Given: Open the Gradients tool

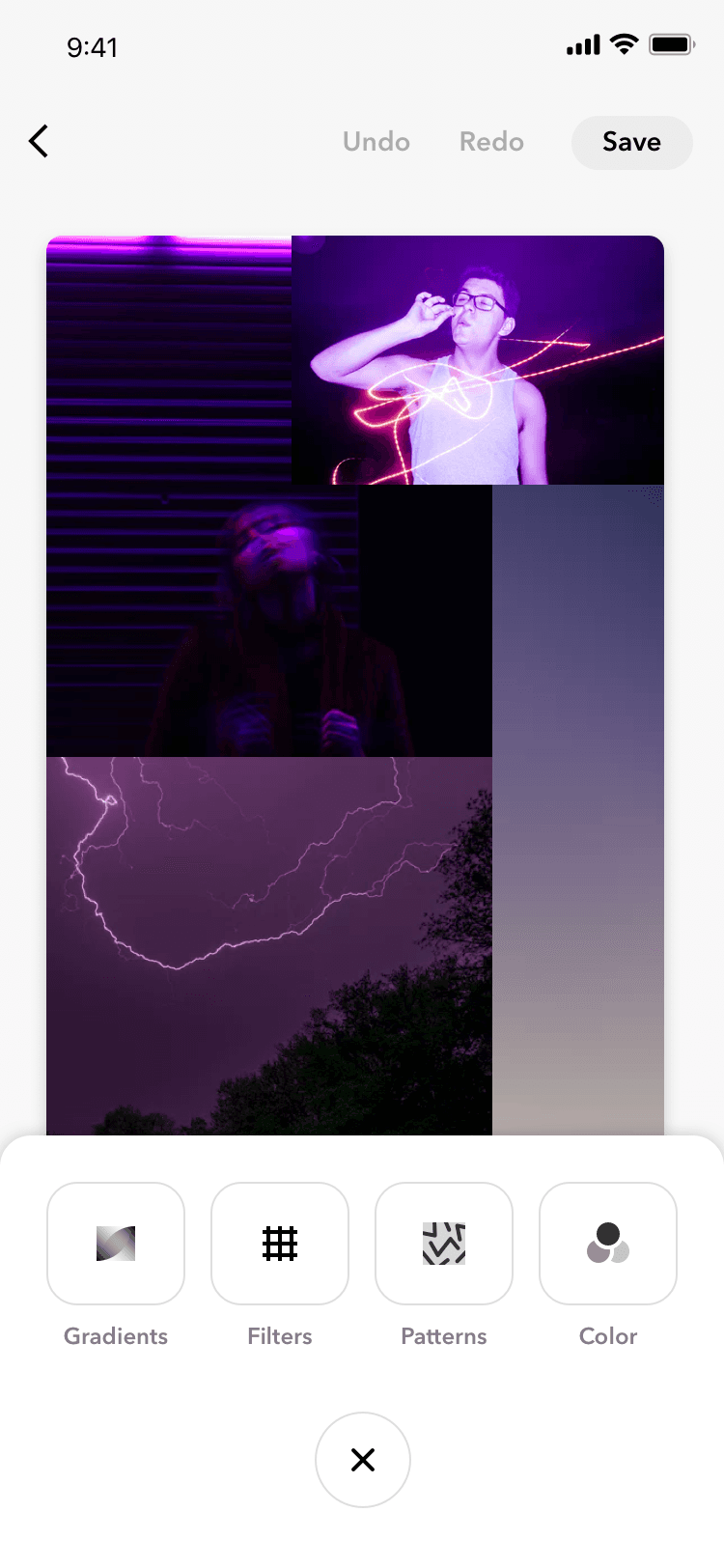Looking at the screenshot, I should tap(116, 1244).
